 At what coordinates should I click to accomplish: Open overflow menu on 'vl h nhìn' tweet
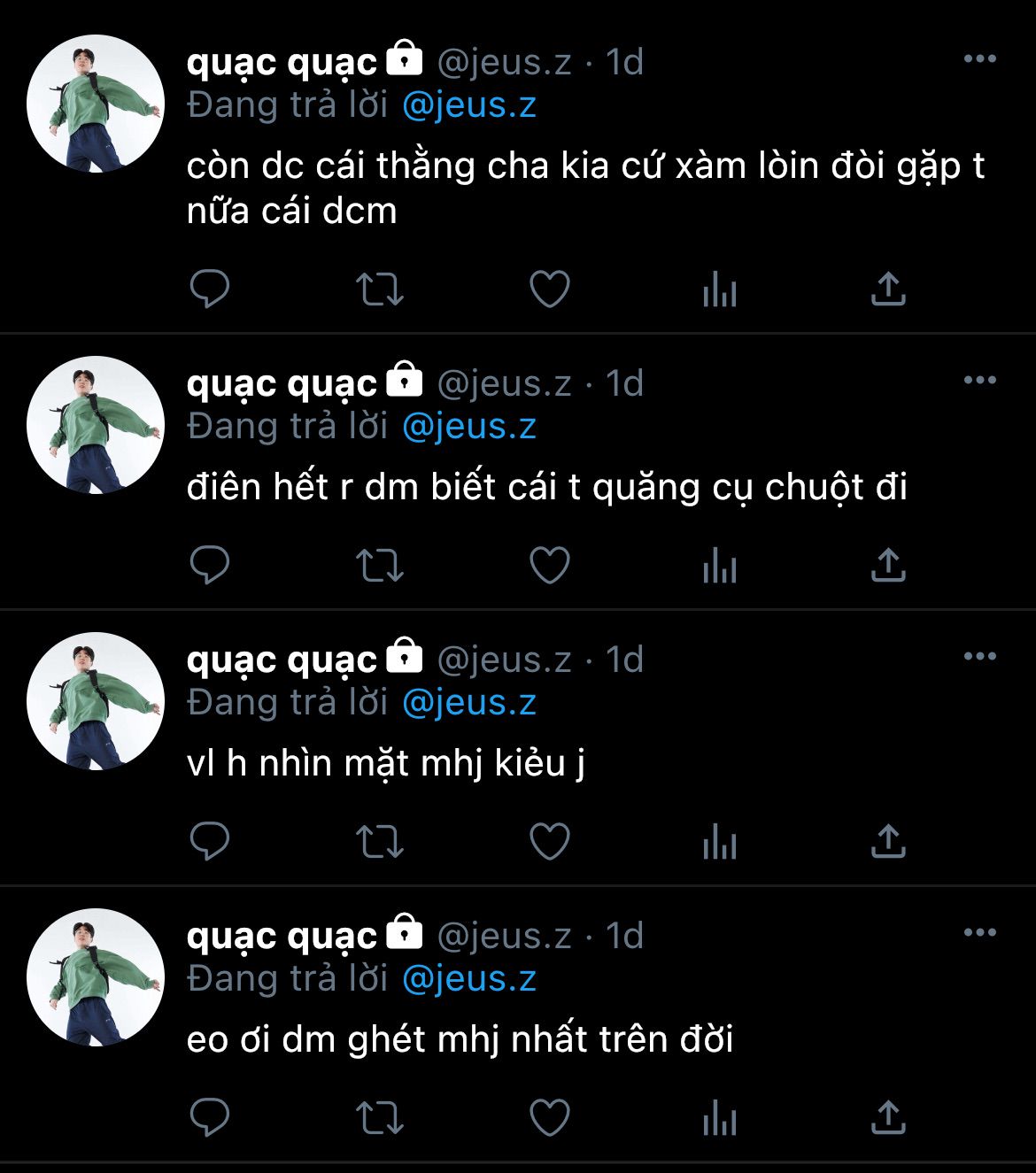(979, 657)
